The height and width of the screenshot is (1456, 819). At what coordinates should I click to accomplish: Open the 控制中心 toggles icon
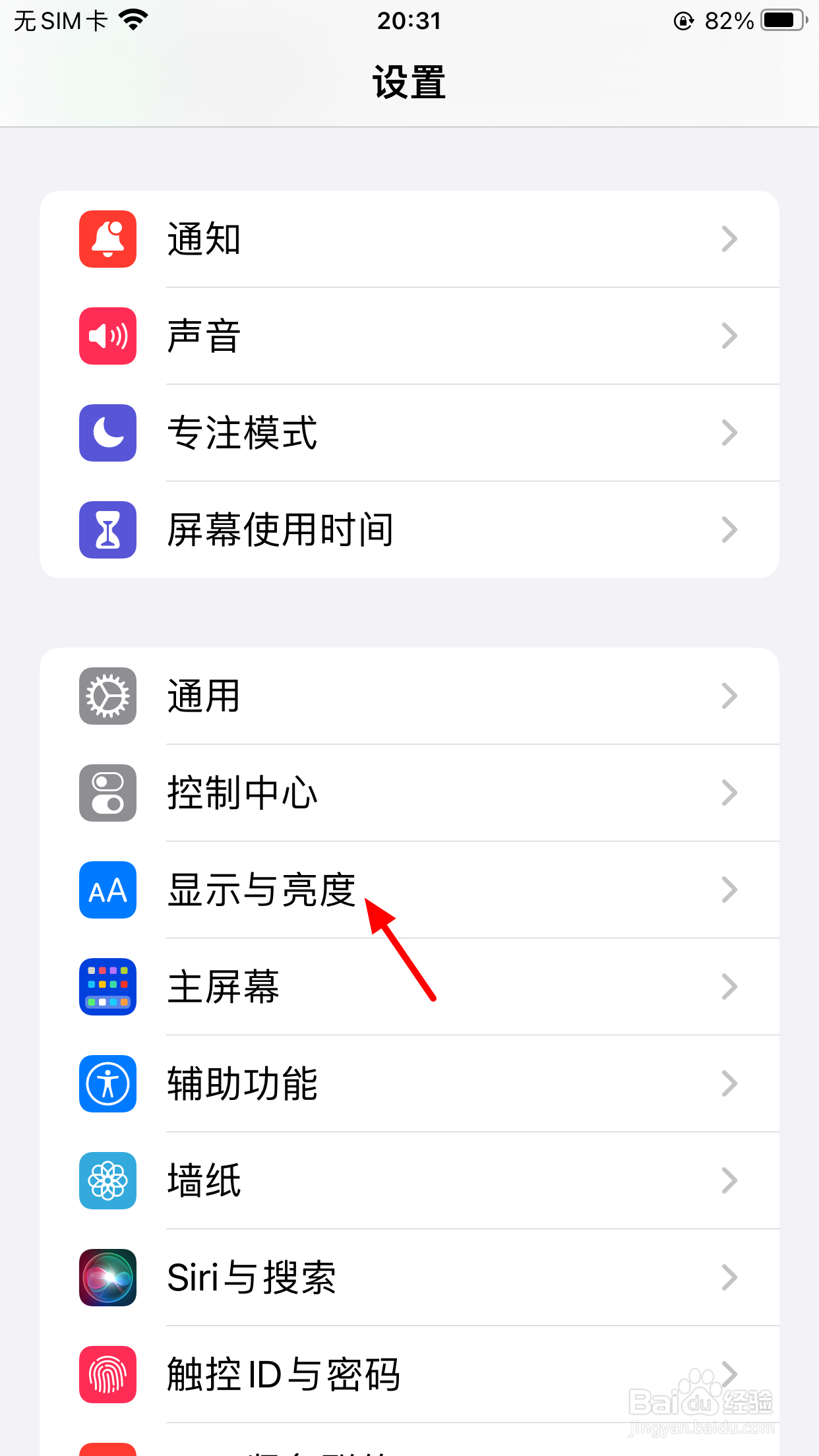coord(107,793)
